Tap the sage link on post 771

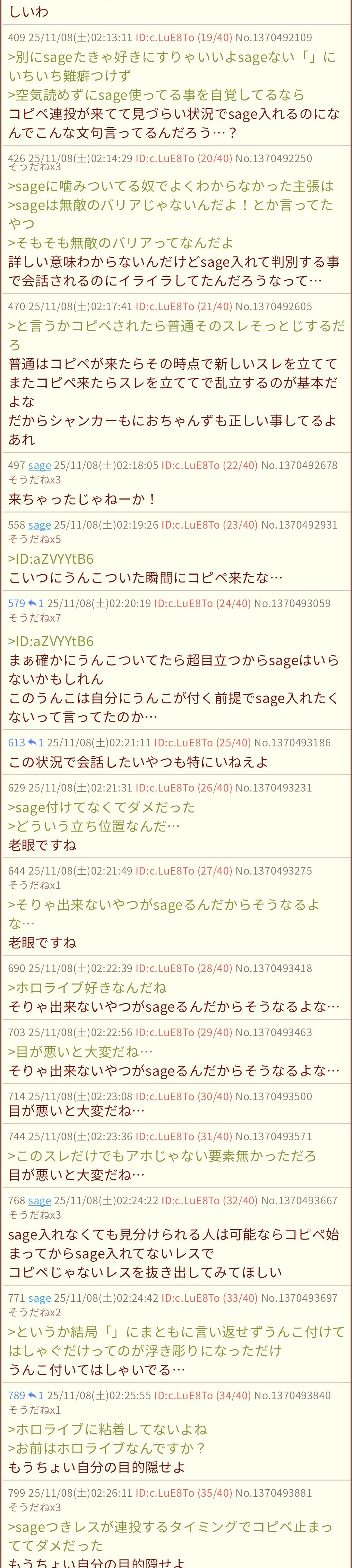(x=40, y=1298)
